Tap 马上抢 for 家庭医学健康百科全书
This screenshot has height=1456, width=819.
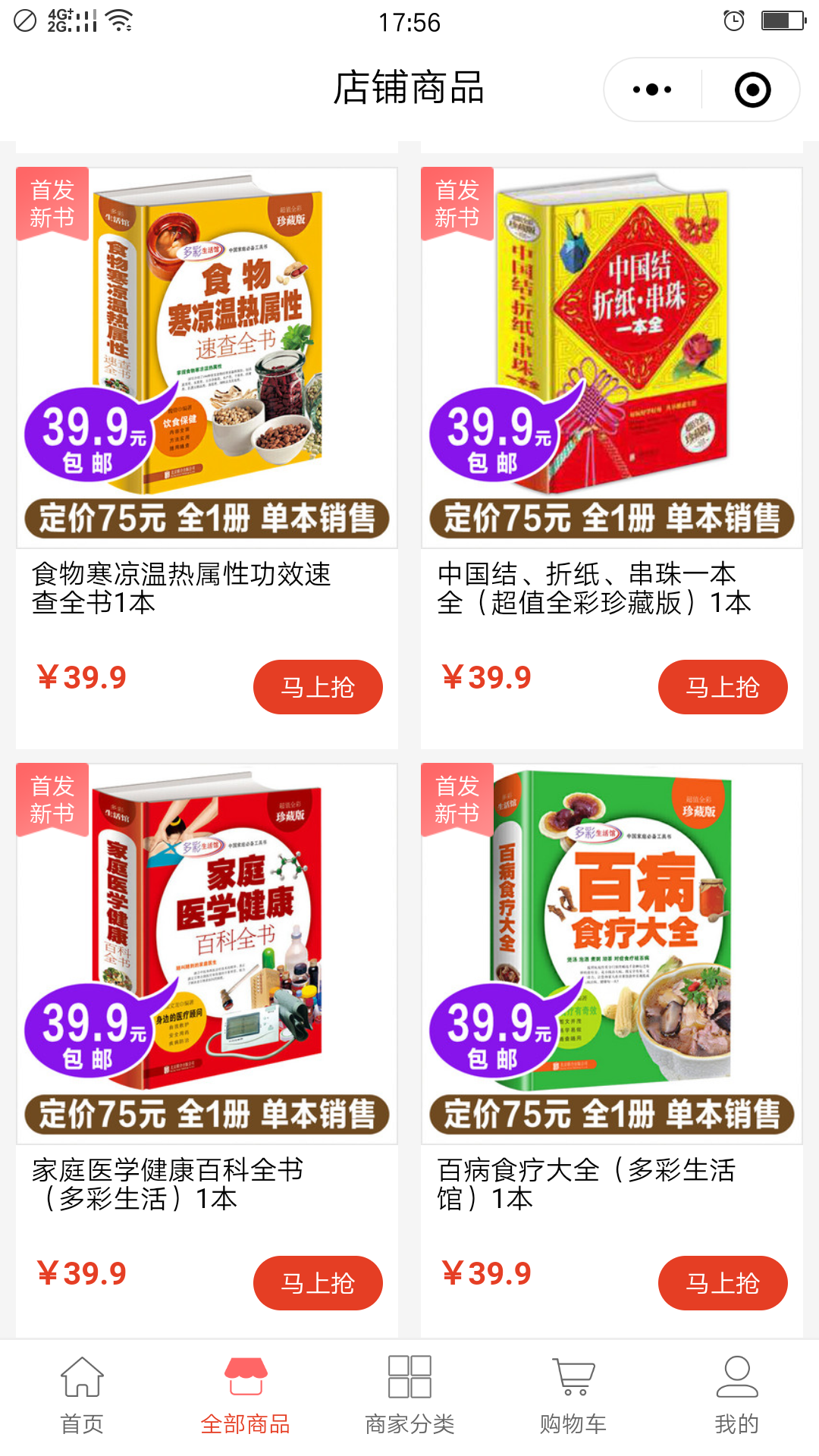pyautogui.click(x=318, y=1283)
